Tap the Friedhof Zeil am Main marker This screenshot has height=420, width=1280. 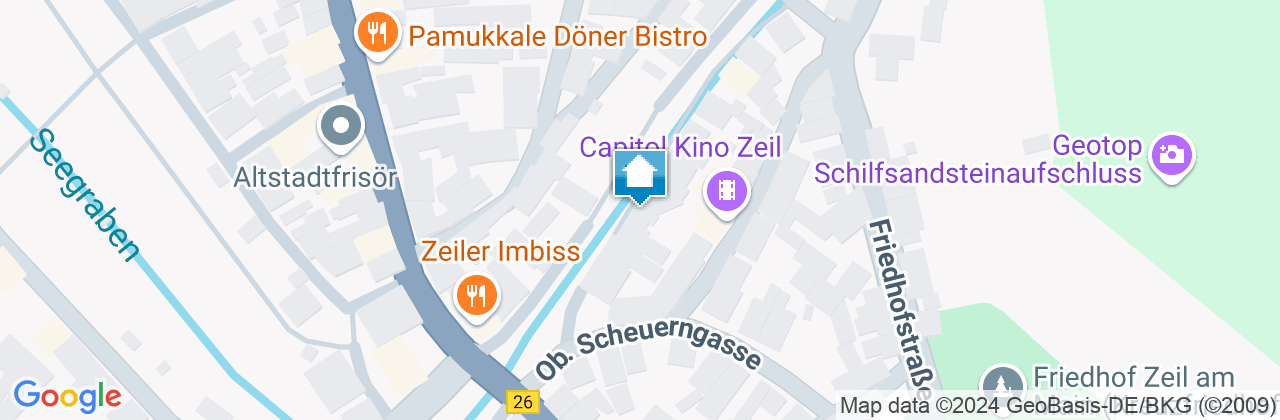1003,385
